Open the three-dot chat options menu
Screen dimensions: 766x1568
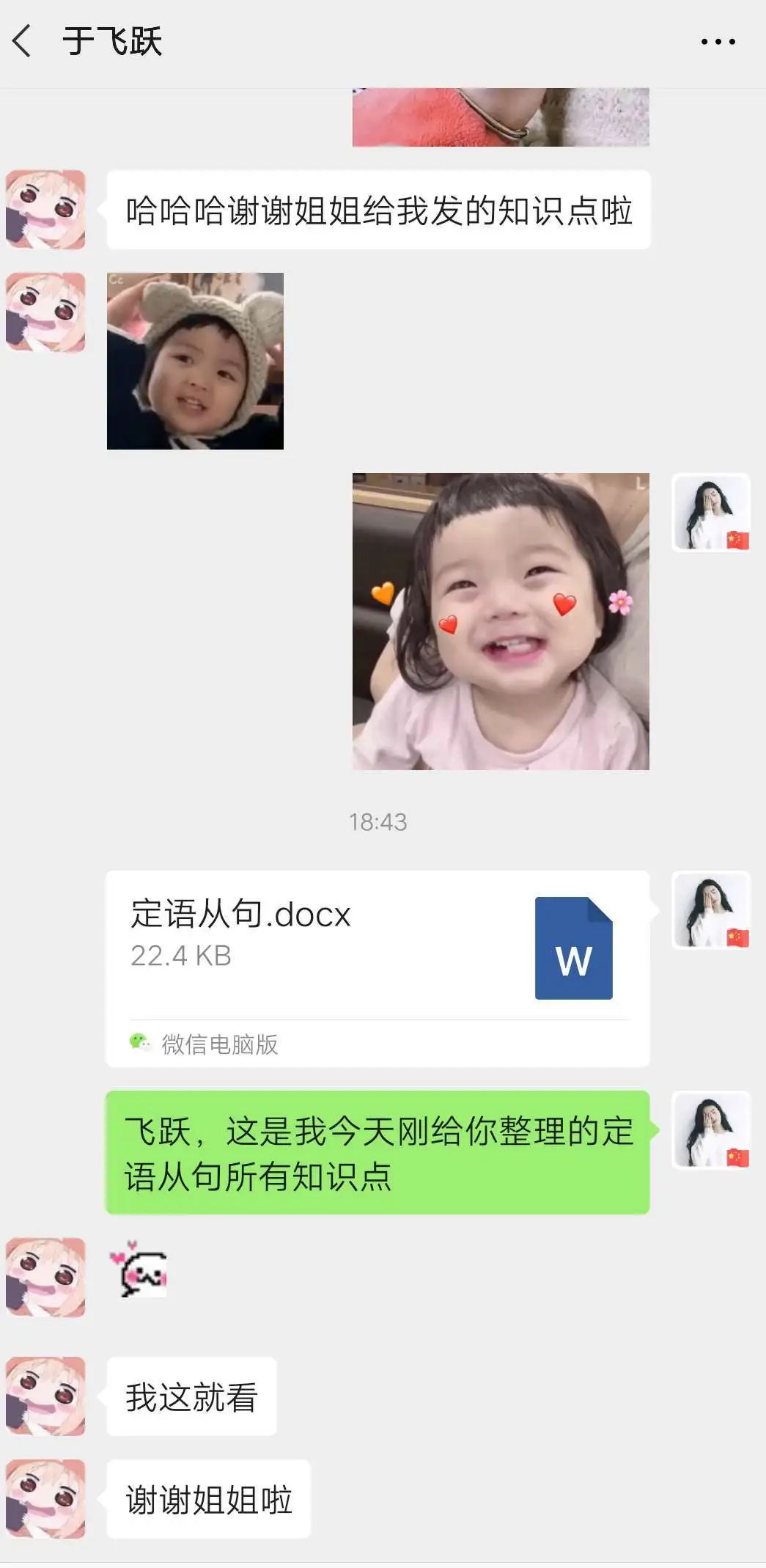pyautogui.click(x=718, y=42)
